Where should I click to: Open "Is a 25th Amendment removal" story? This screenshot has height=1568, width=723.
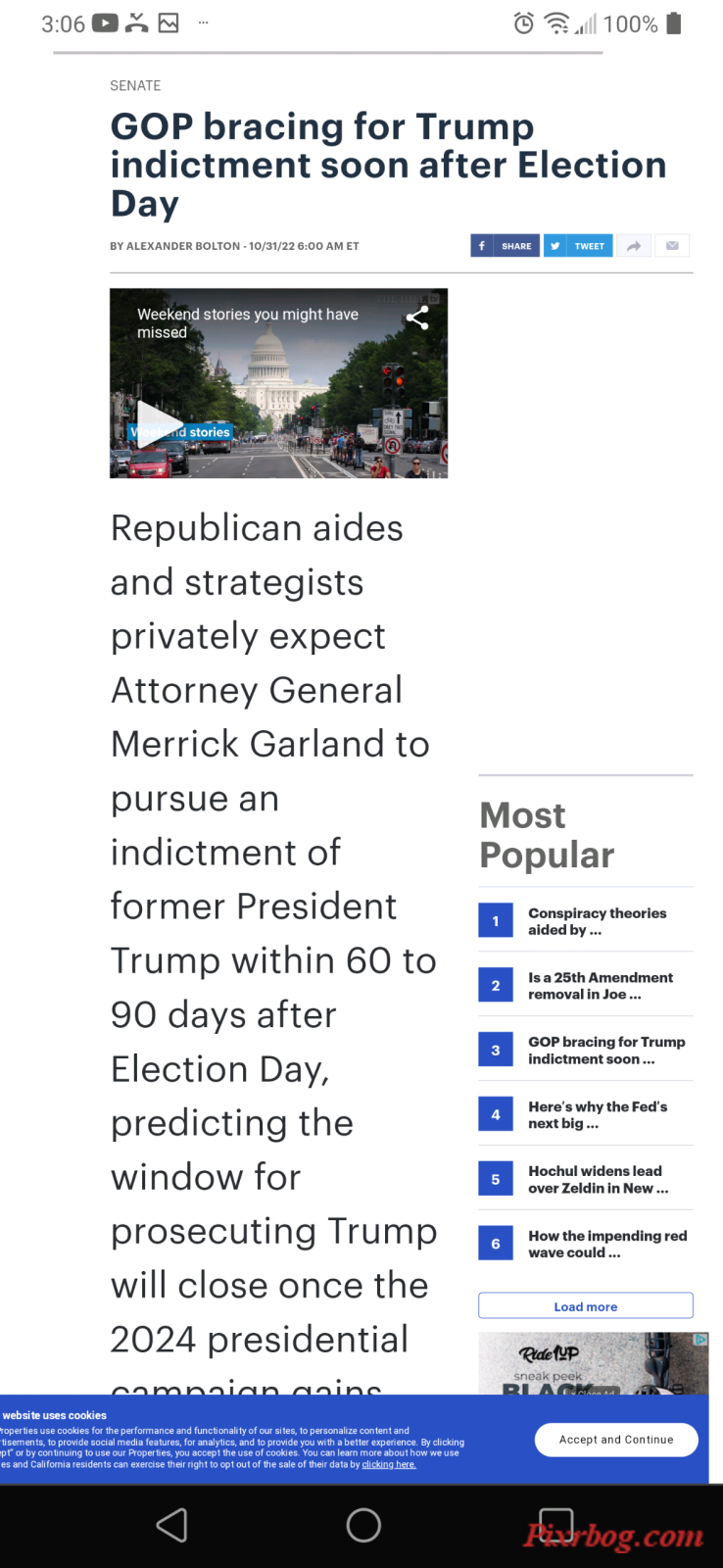click(x=601, y=986)
